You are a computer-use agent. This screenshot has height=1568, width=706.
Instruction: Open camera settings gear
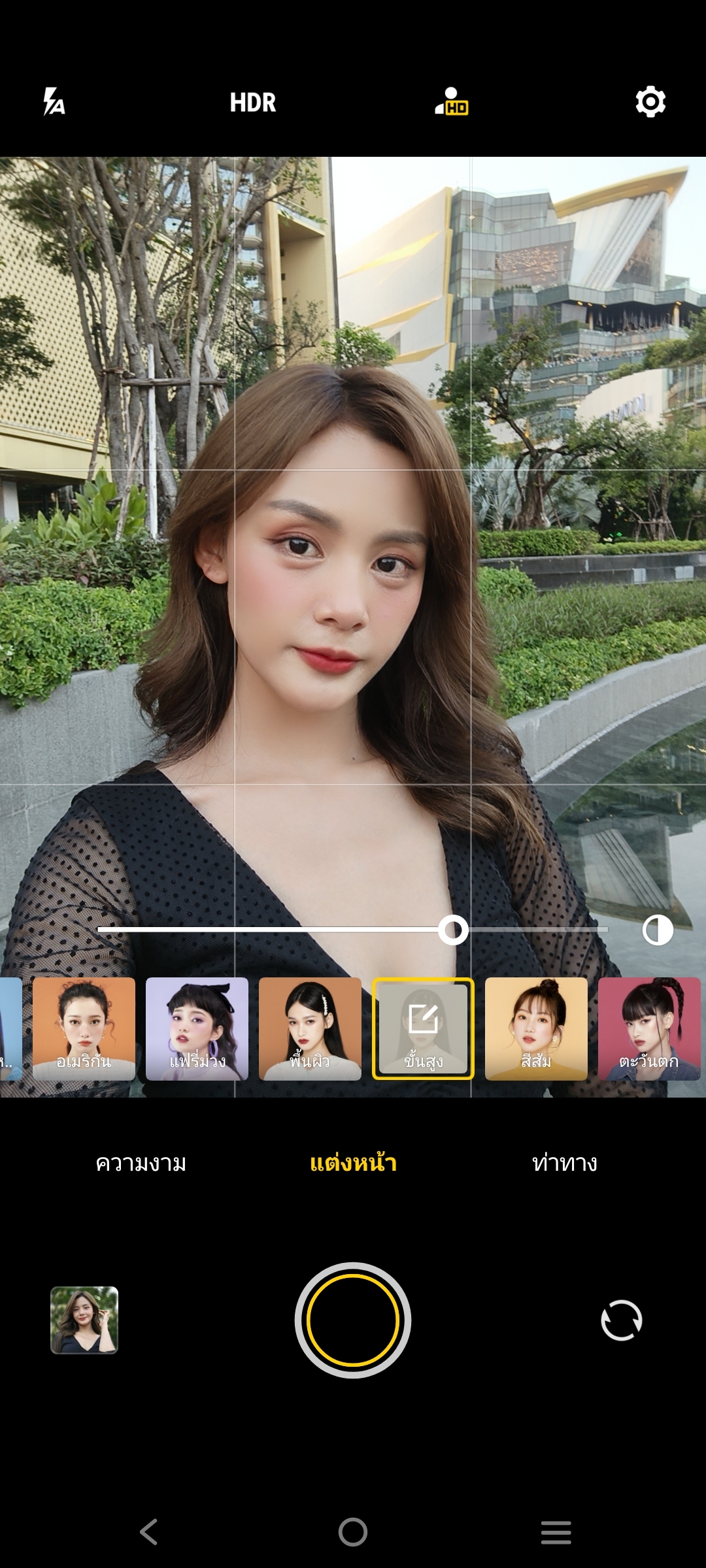(x=650, y=102)
